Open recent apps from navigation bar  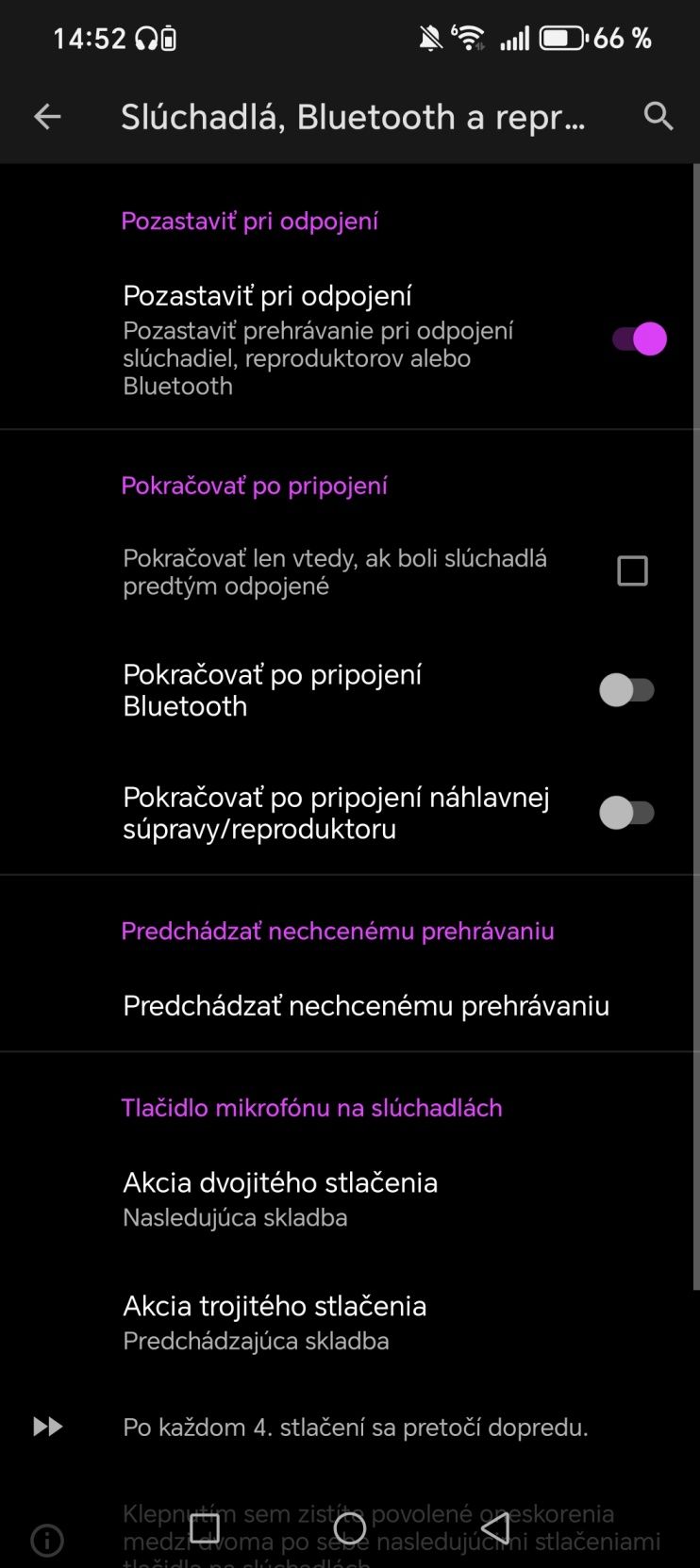pos(205,1528)
